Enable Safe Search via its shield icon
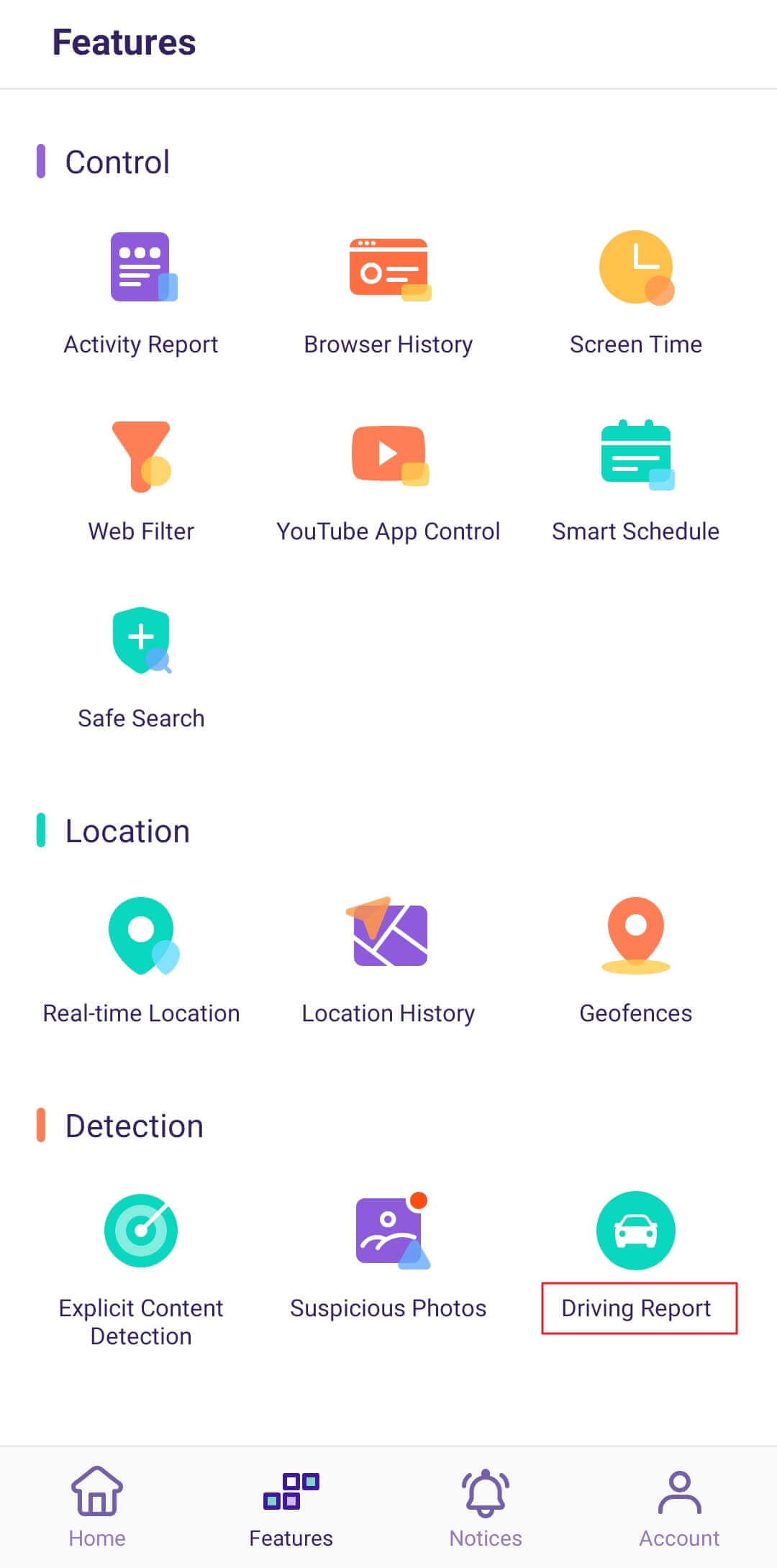The image size is (777, 1568). 141,642
